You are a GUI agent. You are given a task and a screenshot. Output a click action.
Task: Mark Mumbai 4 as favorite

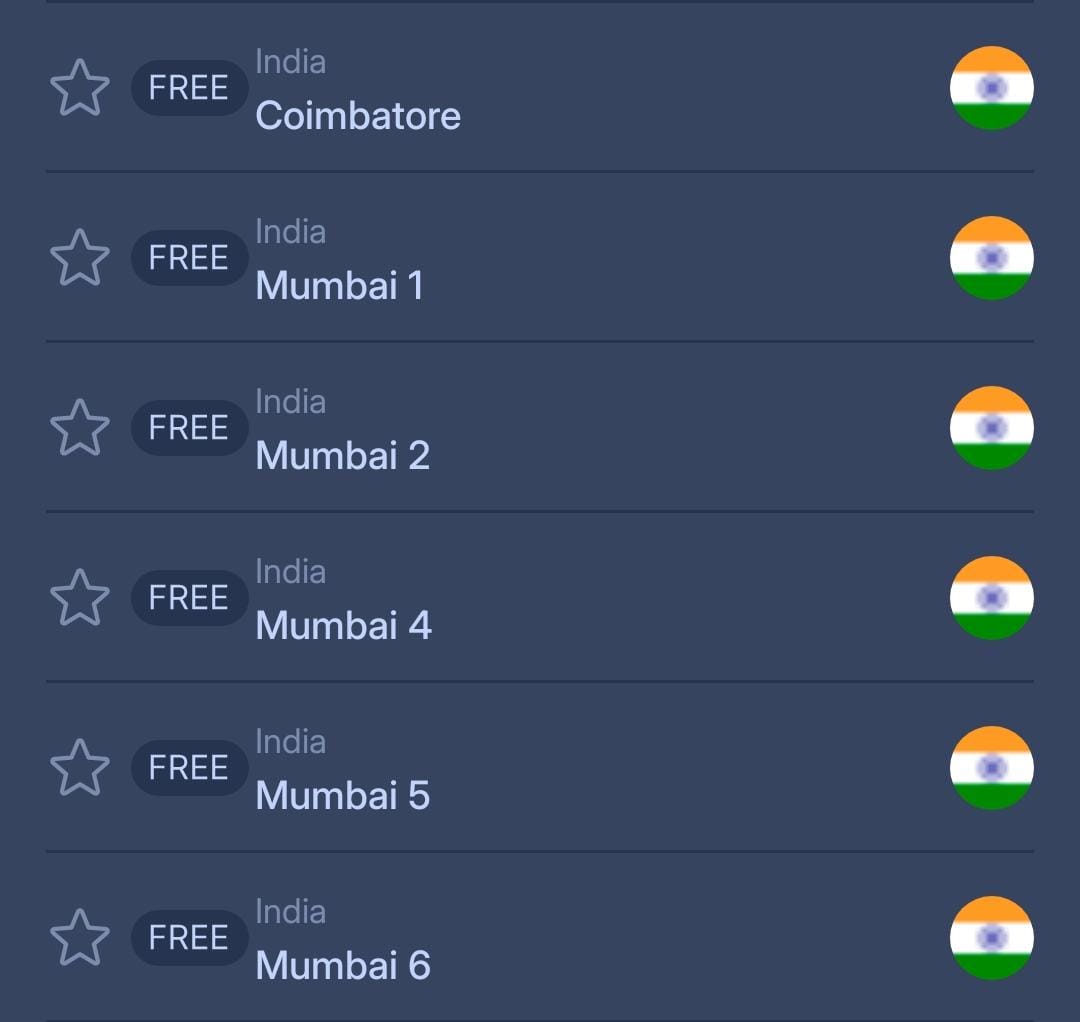pyautogui.click(x=80, y=598)
